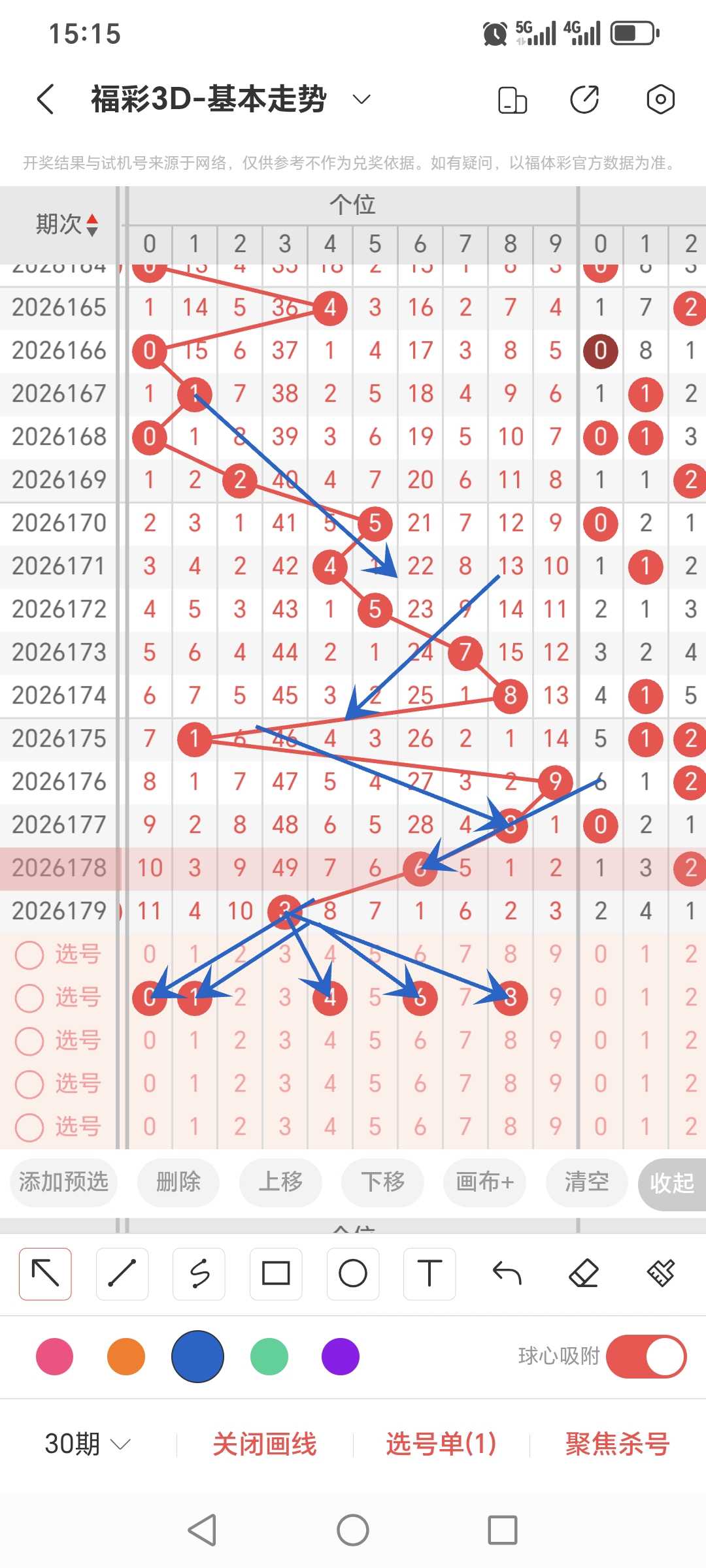Expand the 福彩3D-基本走势 title dropdown
Screen dimensions: 706x1568
(x=361, y=99)
